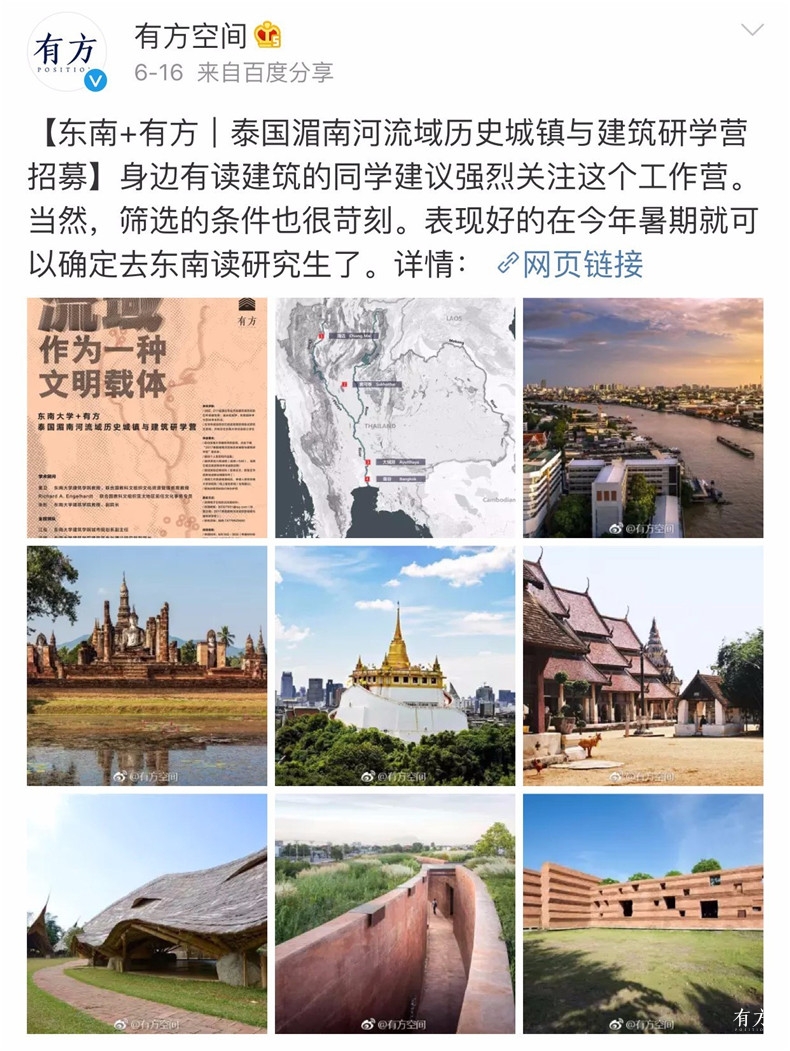Open the 网页链接 web link

570,264
